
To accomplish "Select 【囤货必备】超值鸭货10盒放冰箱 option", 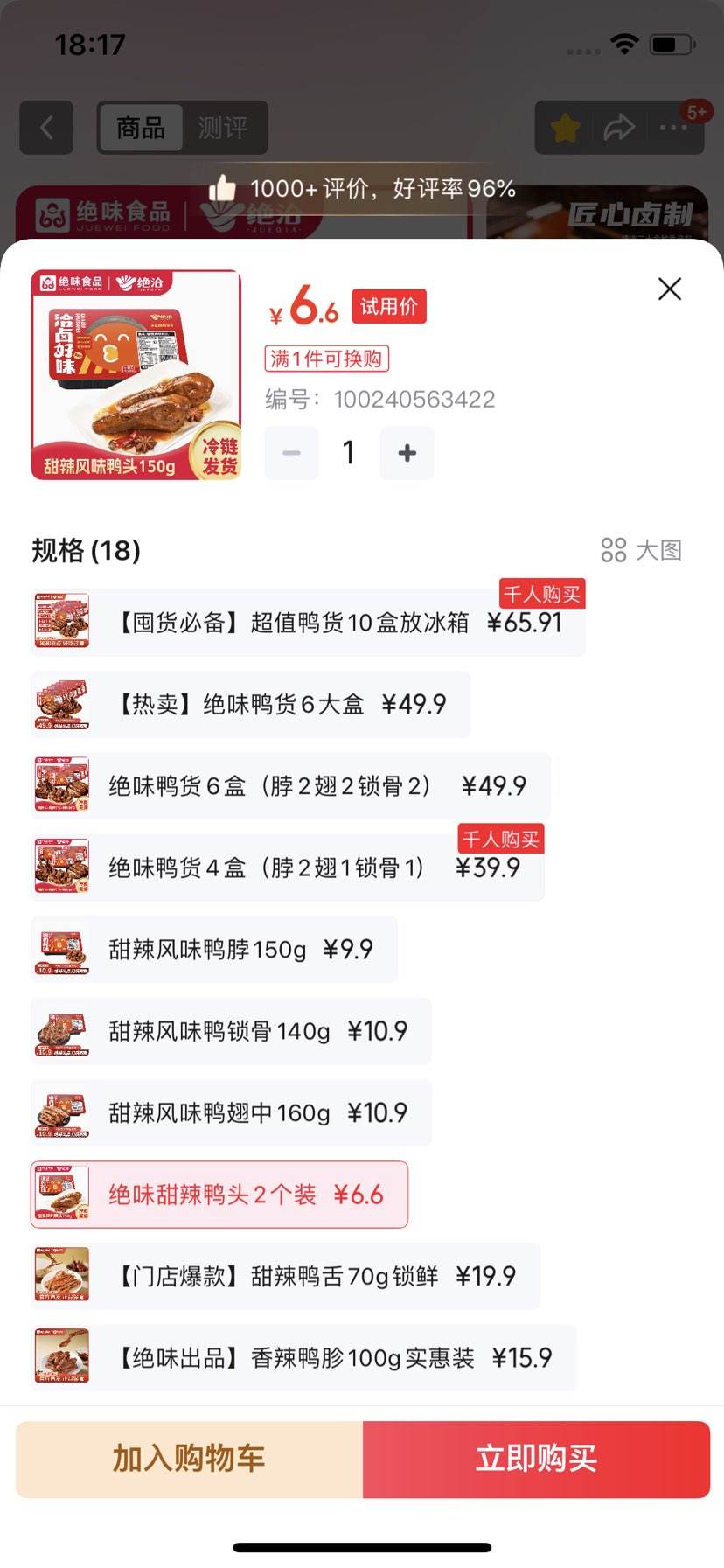I will pyautogui.click(x=308, y=623).
